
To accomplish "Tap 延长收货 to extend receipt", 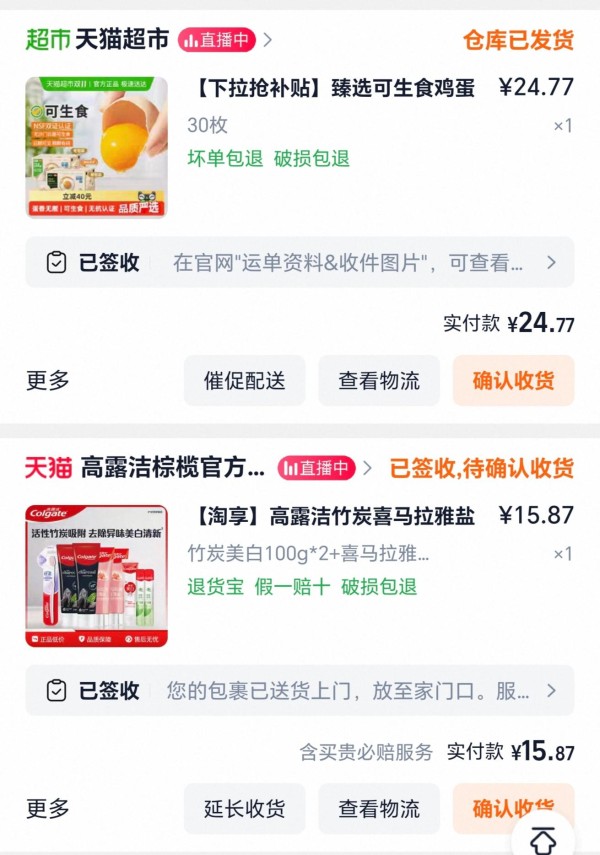I will [x=244, y=809].
